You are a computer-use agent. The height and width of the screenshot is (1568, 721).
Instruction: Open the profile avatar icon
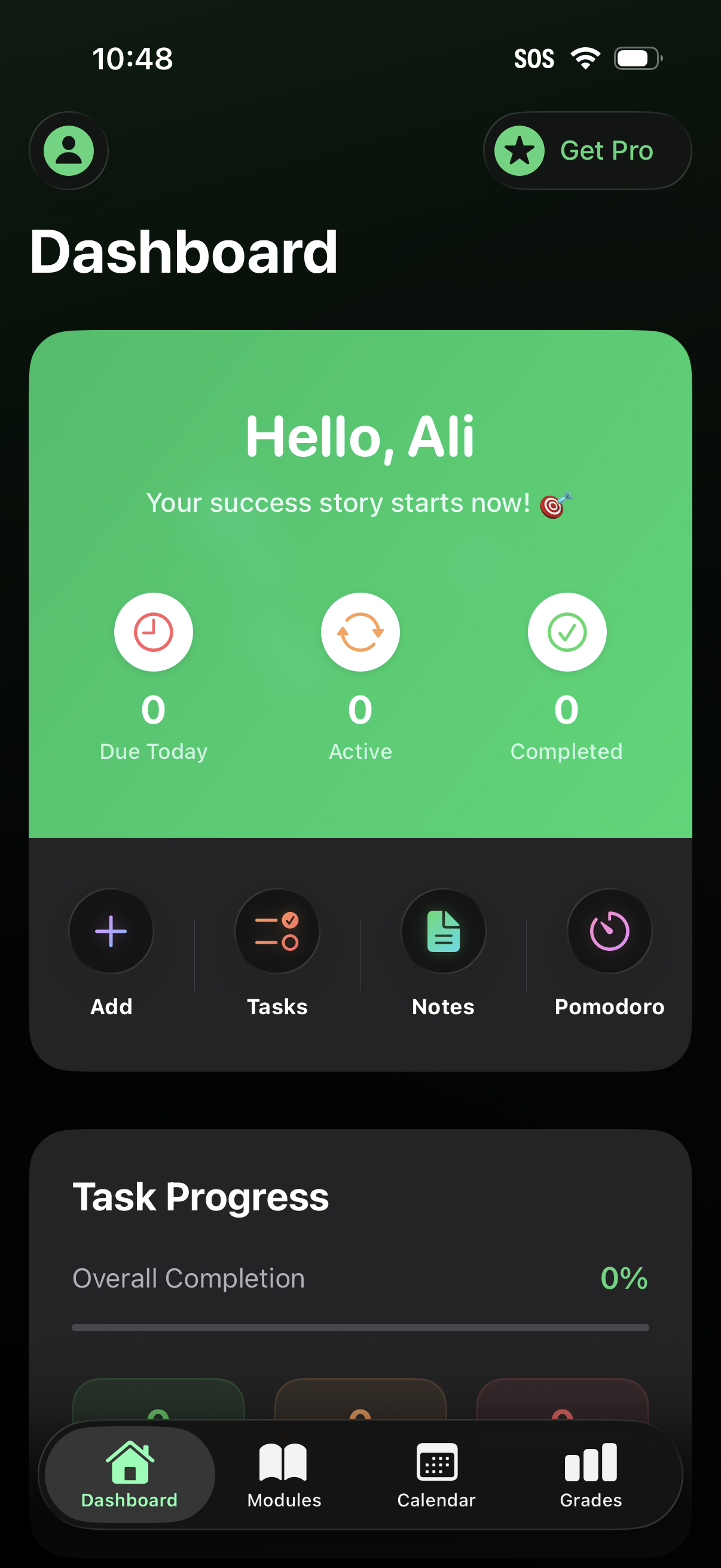pyautogui.click(x=69, y=150)
